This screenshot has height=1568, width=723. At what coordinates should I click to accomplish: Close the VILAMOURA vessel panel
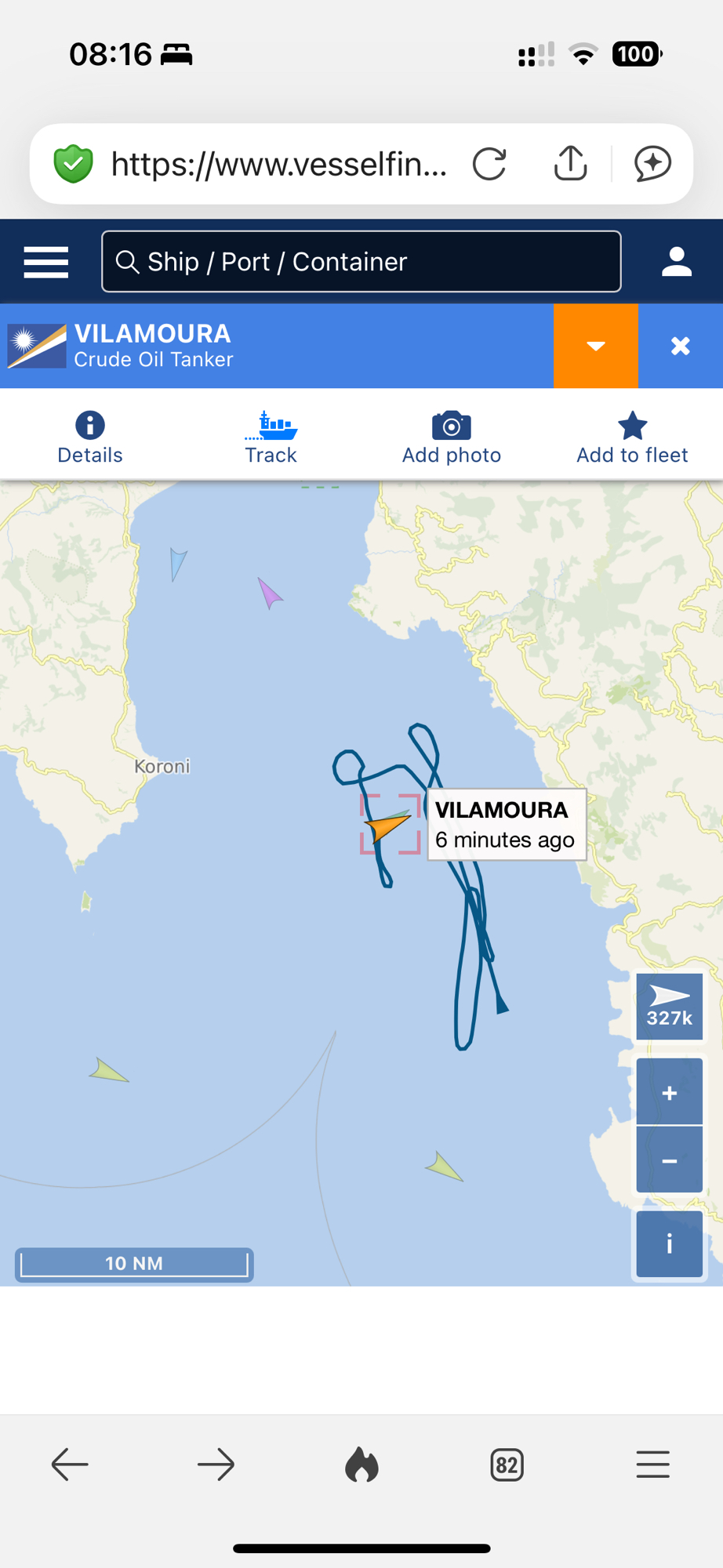tap(680, 346)
